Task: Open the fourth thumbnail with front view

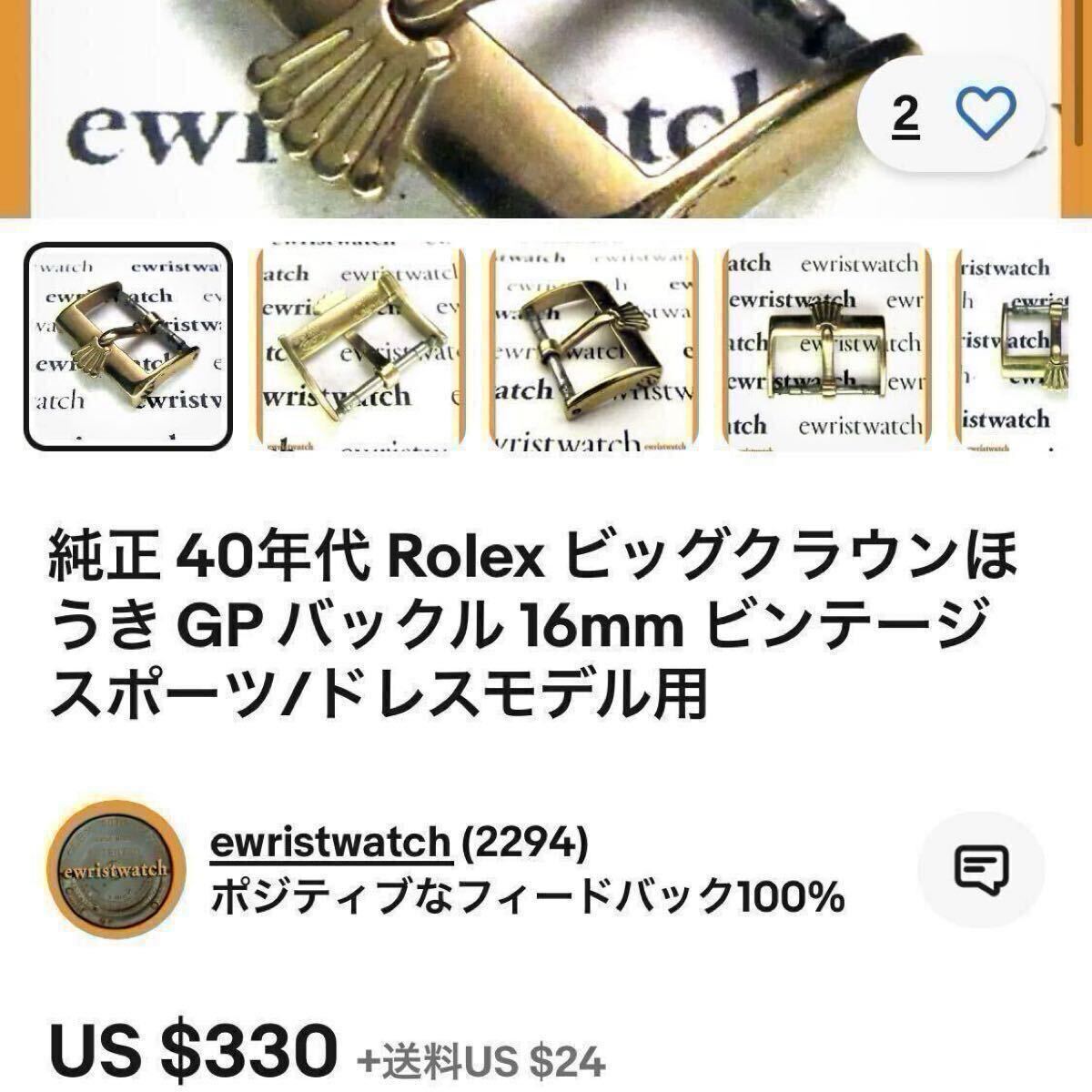Action: tap(824, 347)
